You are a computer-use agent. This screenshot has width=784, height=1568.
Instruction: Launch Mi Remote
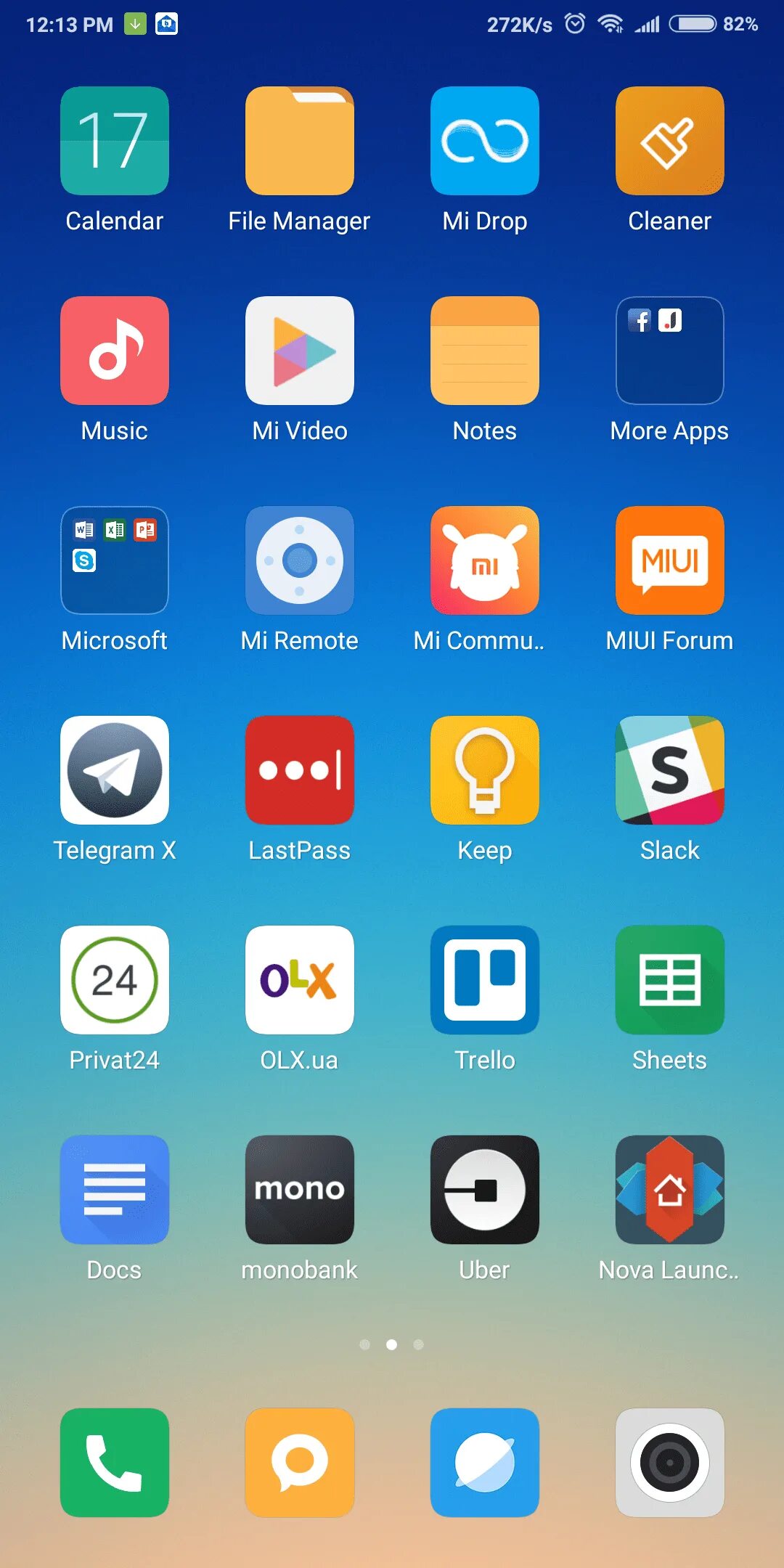[x=300, y=560]
